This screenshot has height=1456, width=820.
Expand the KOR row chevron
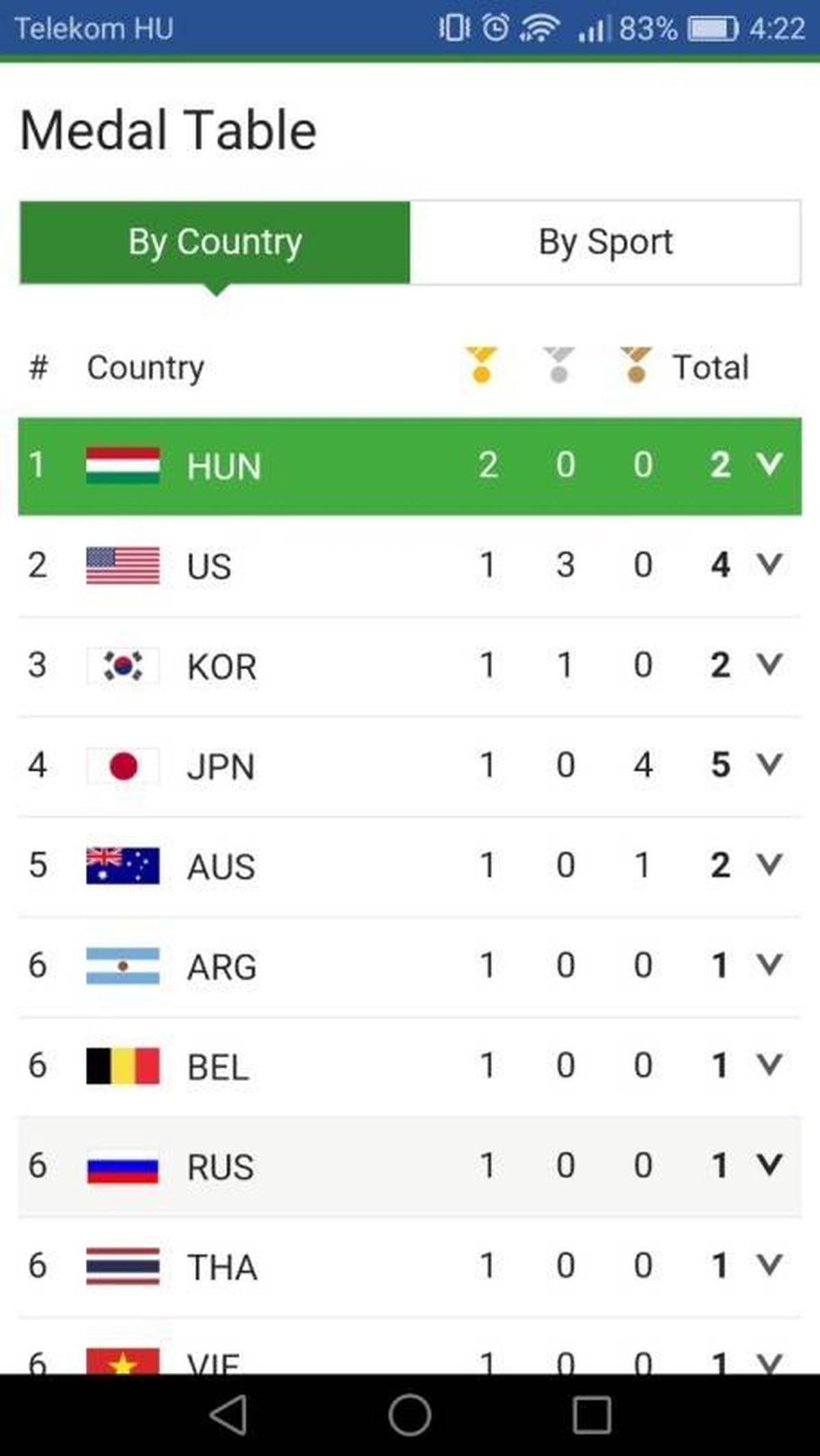coord(769,664)
